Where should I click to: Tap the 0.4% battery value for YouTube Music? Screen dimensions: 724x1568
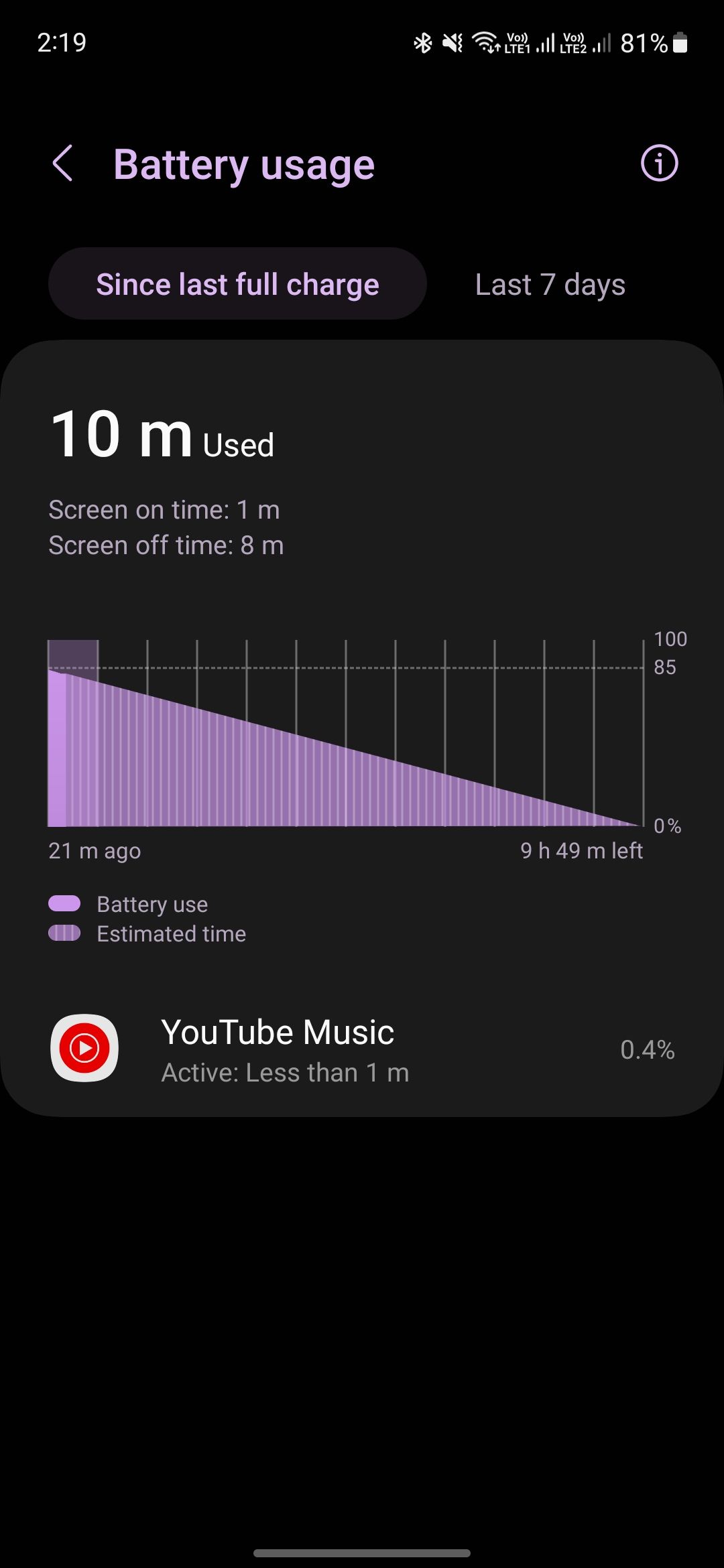point(647,1051)
